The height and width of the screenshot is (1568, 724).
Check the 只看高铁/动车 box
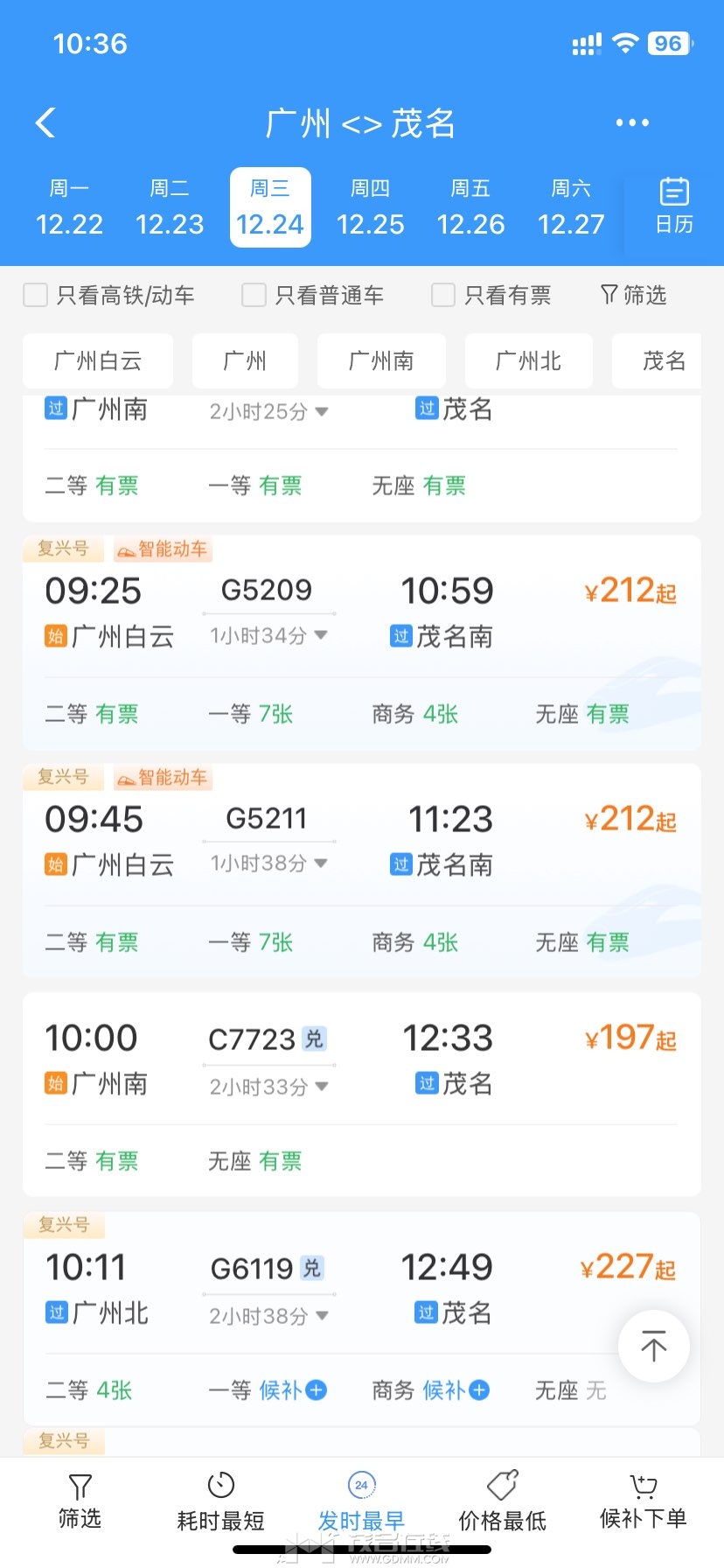pos(36,295)
